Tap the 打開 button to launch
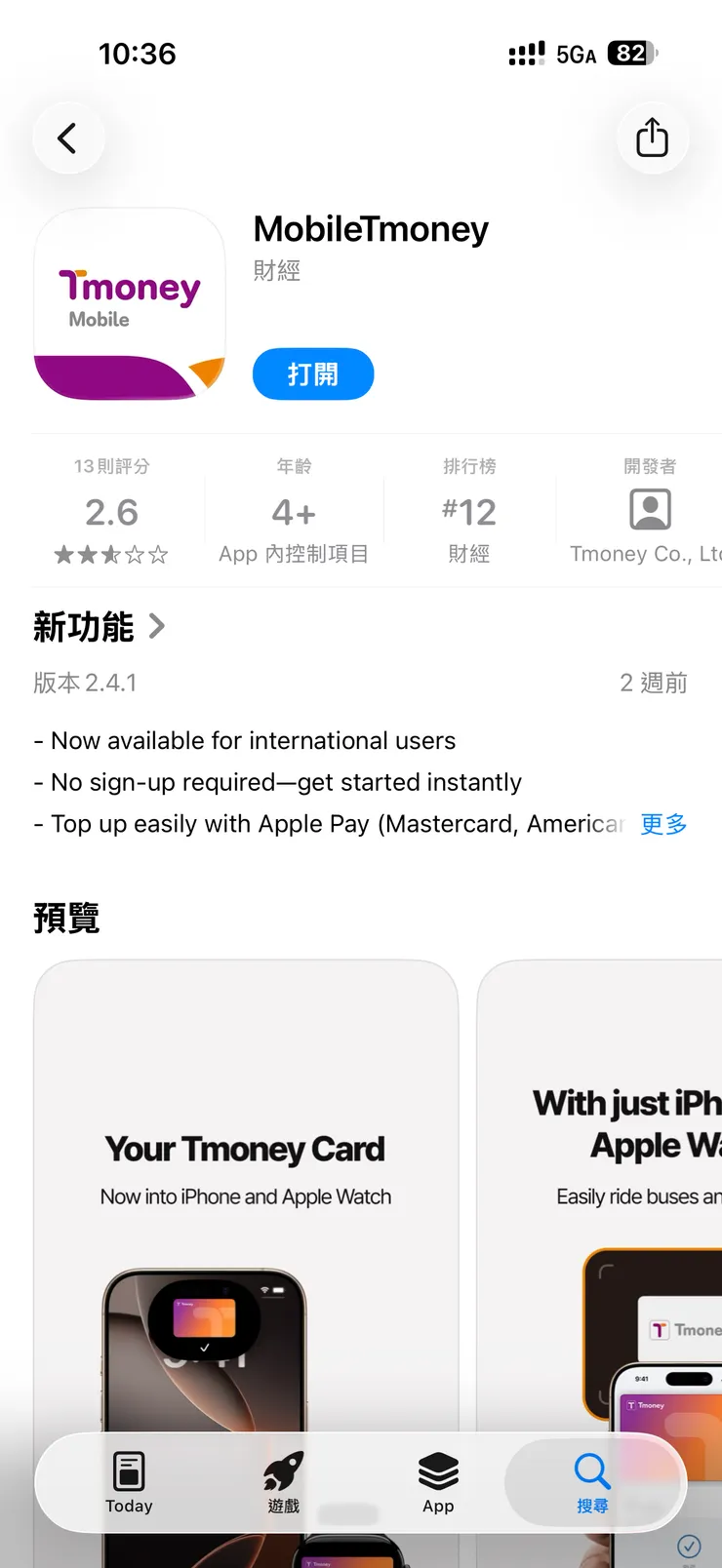 tap(313, 373)
